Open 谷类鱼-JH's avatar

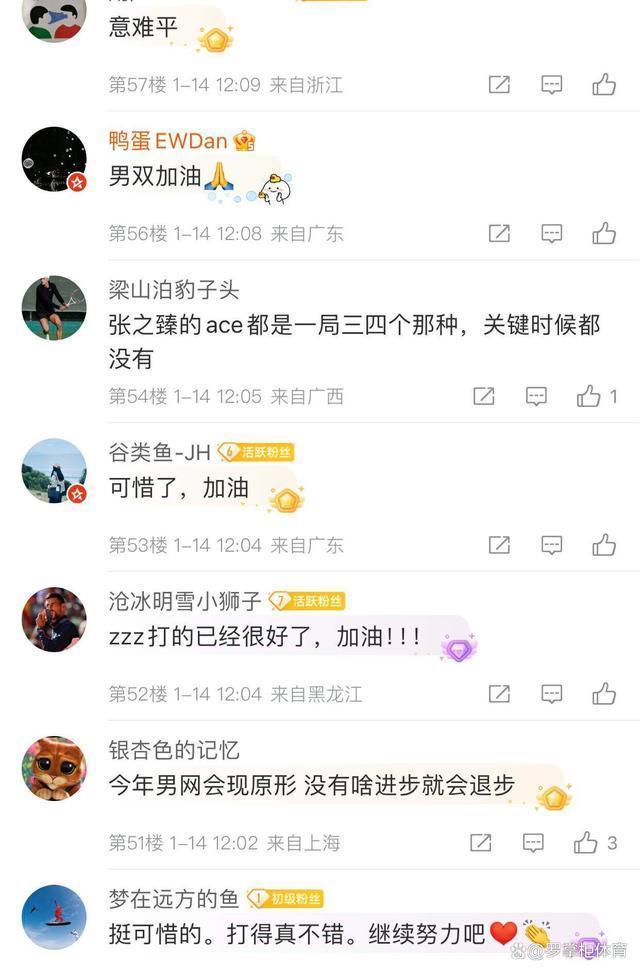(54, 470)
